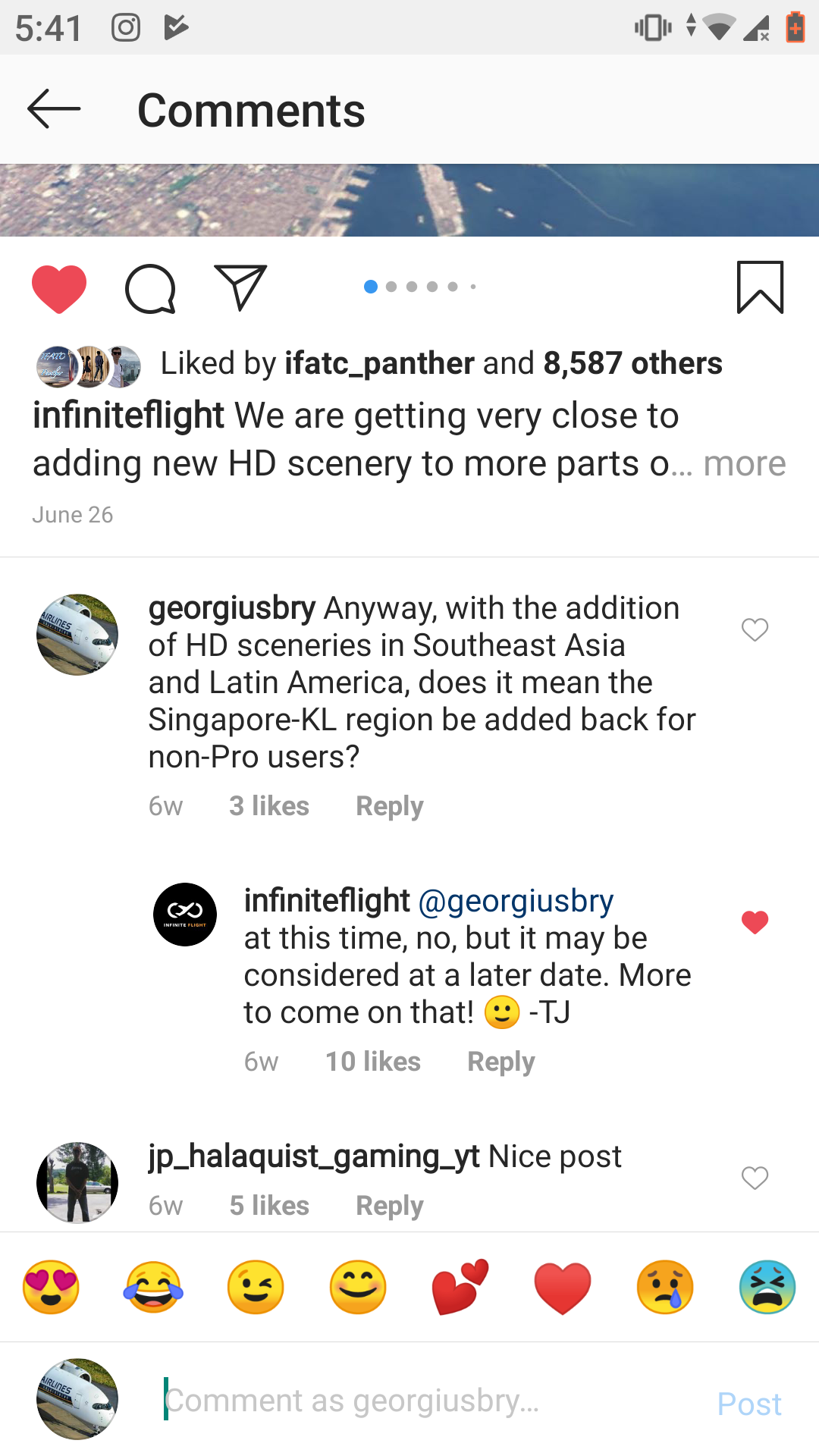
Task: Open jp_halaquist_gaming_yt's profile picture
Action: [77, 1182]
